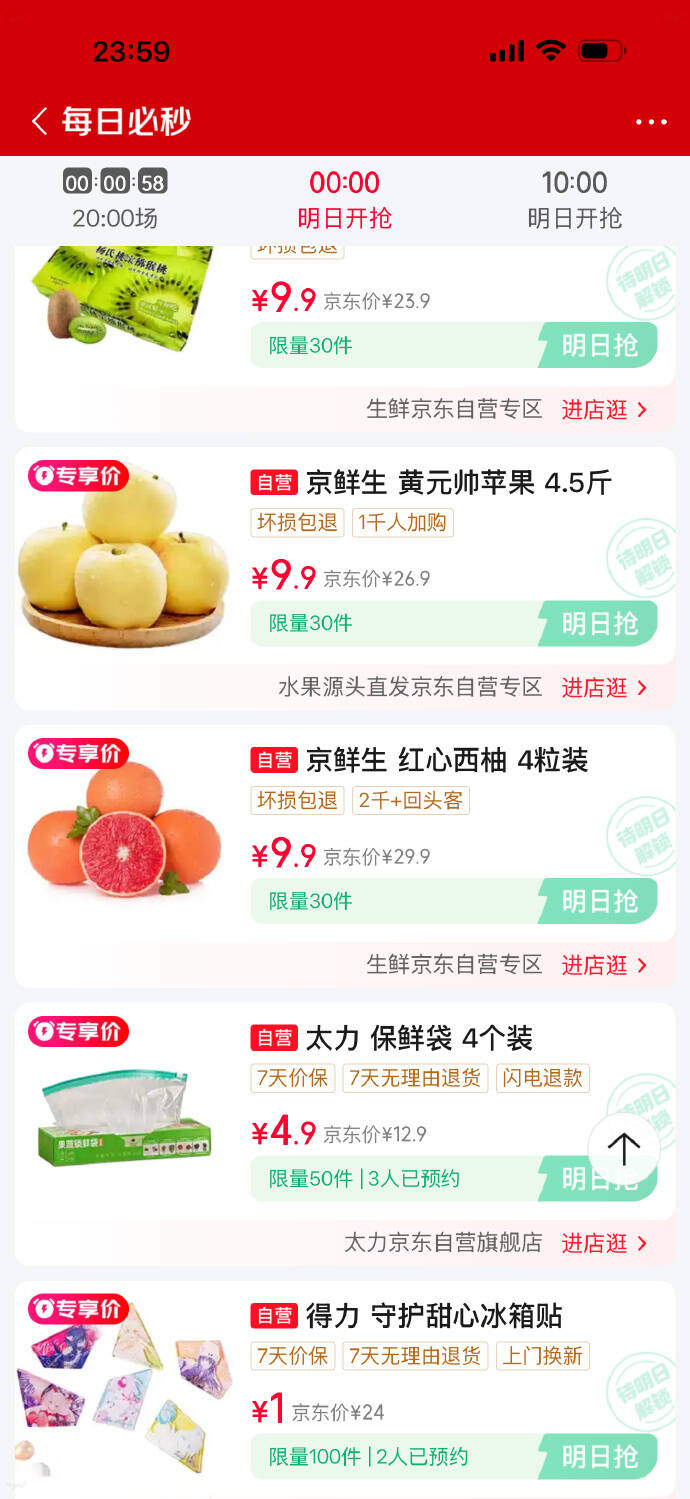Select the 00:00 明日开抢 session tab
Viewport: 690px width, 1499px height.
point(344,200)
